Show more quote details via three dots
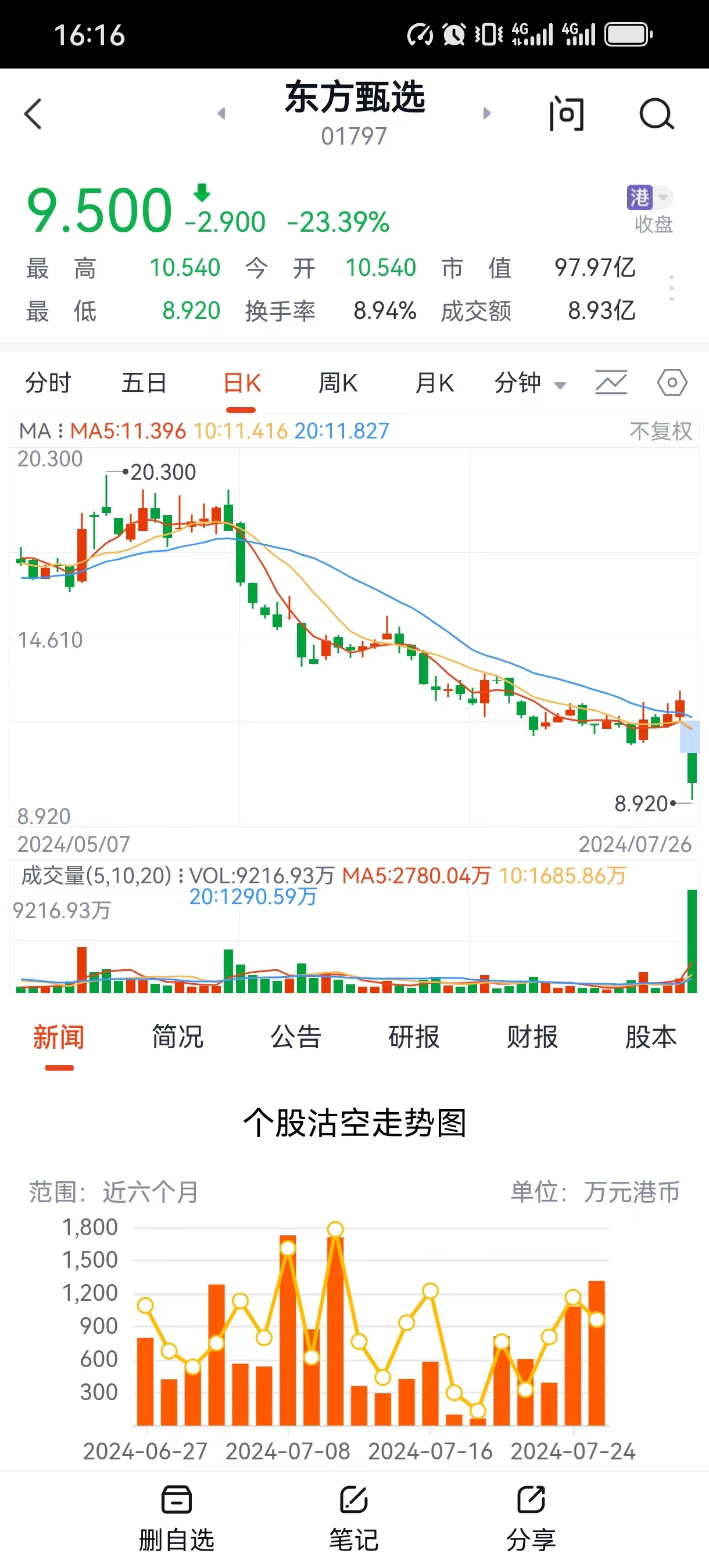Screen dimensions: 709x1568 coord(671,288)
